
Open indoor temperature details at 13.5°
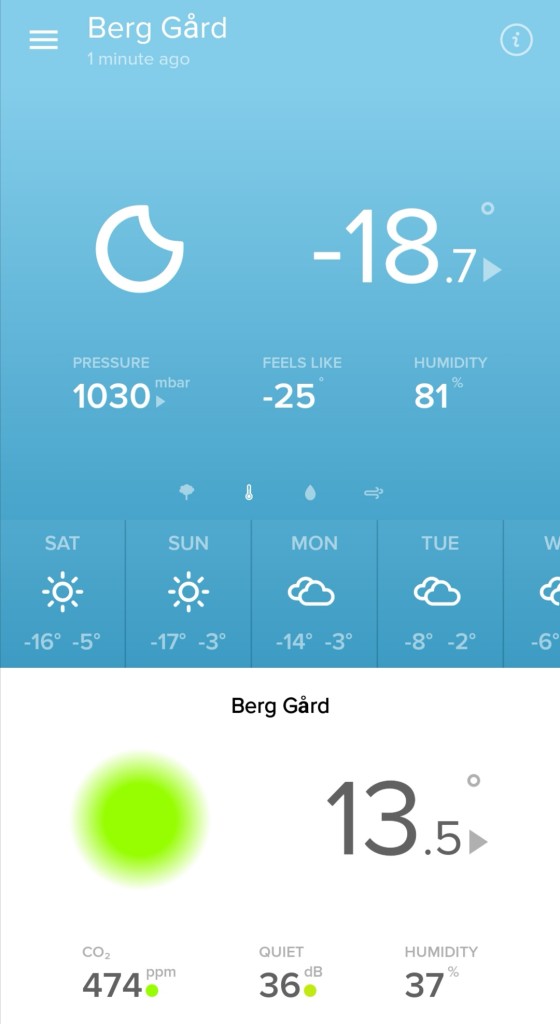click(407, 818)
